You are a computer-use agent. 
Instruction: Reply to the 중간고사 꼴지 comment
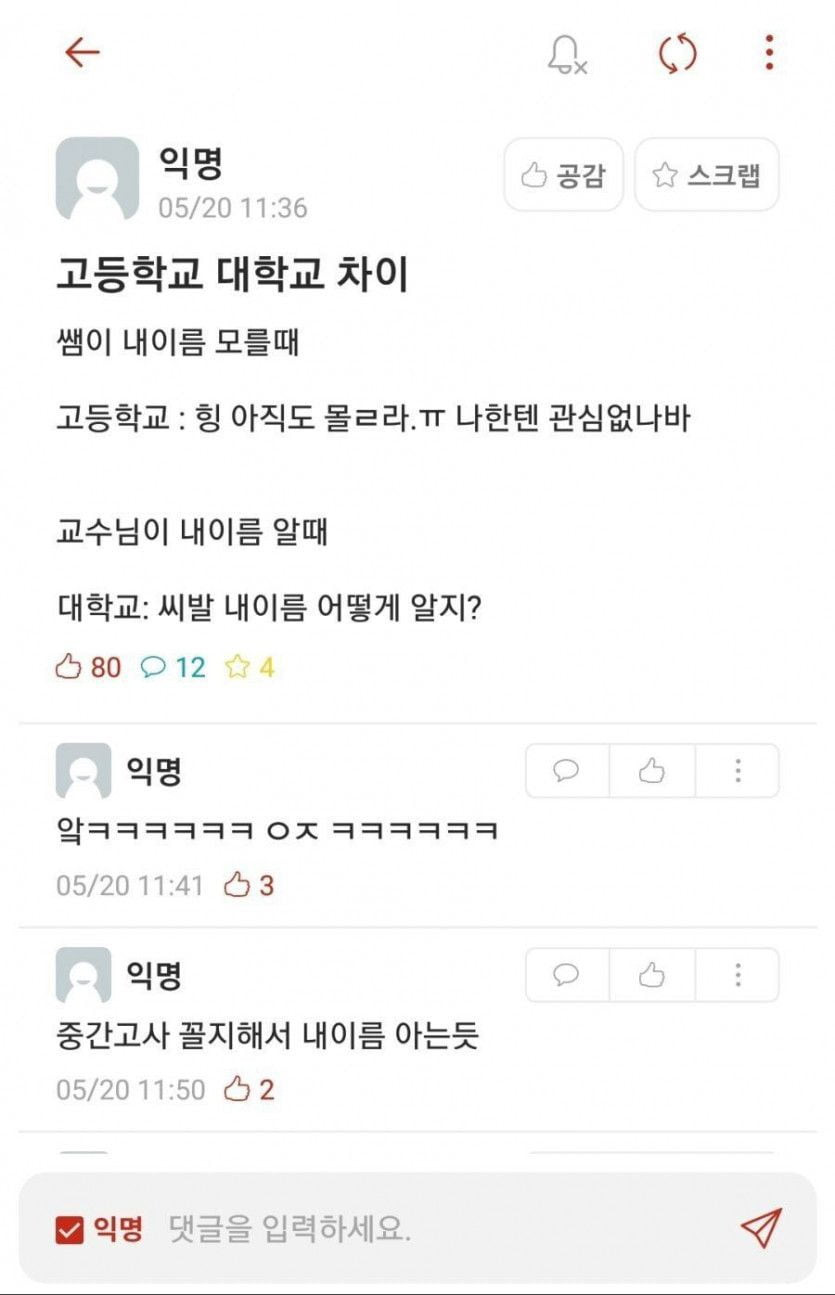click(x=567, y=975)
